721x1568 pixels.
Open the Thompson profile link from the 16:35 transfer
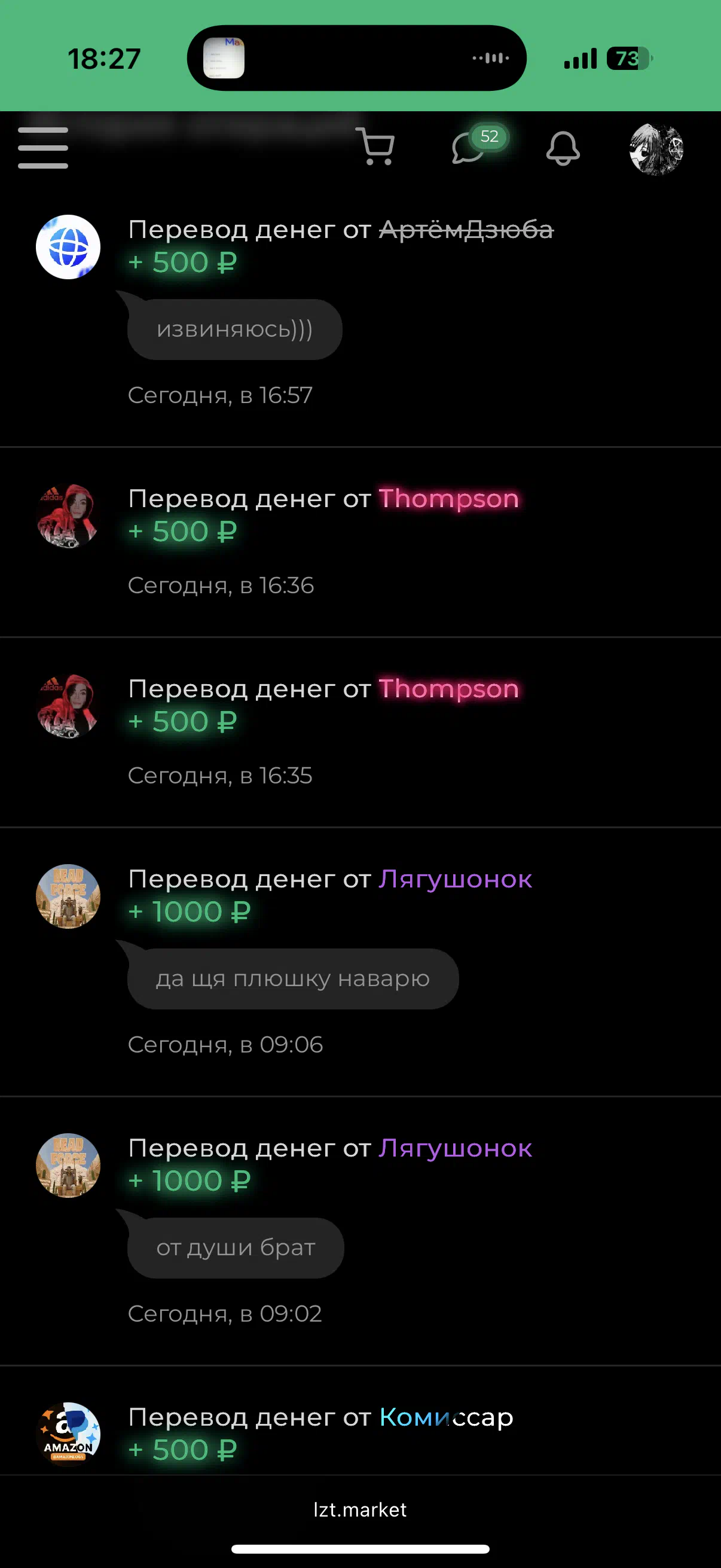[x=449, y=688]
